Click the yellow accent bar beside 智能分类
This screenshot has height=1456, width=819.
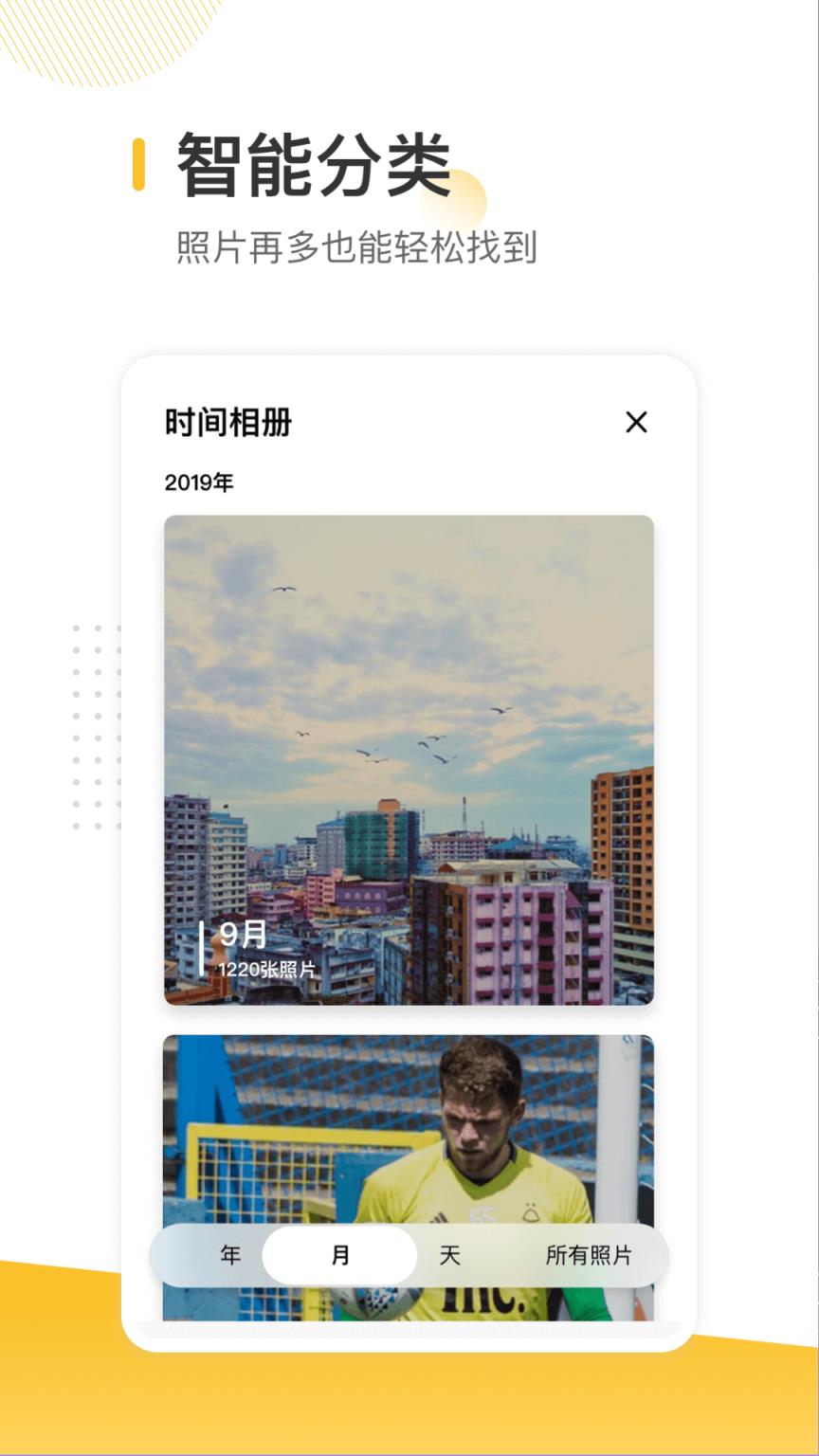tap(140, 162)
